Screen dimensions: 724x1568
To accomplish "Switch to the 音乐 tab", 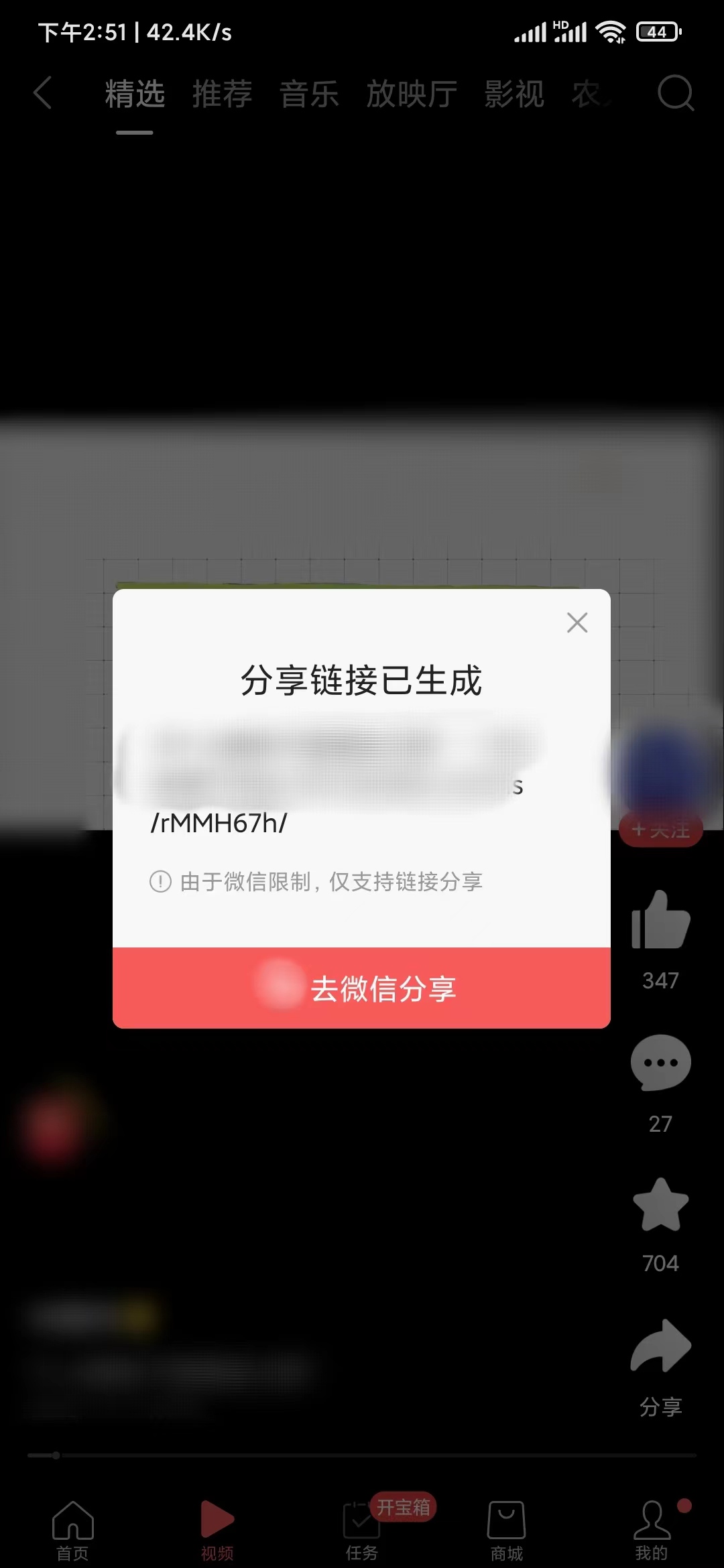I will tap(309, 94).
